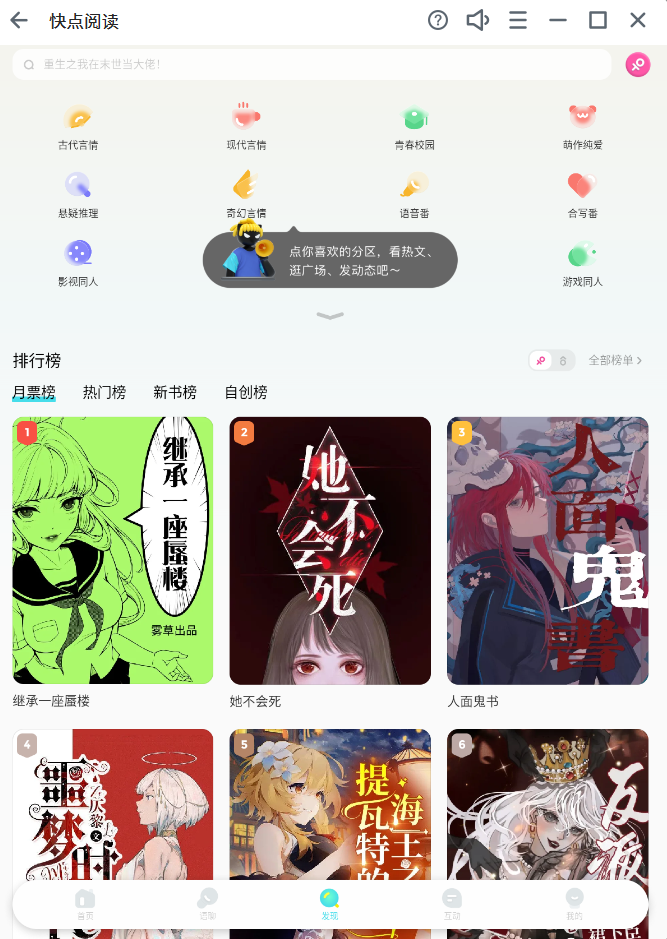Switch to the 新书榜 tab
Image resolution: width=667 pixels, height=939 pixels.
pyautogui.click(x=174, y=392)
